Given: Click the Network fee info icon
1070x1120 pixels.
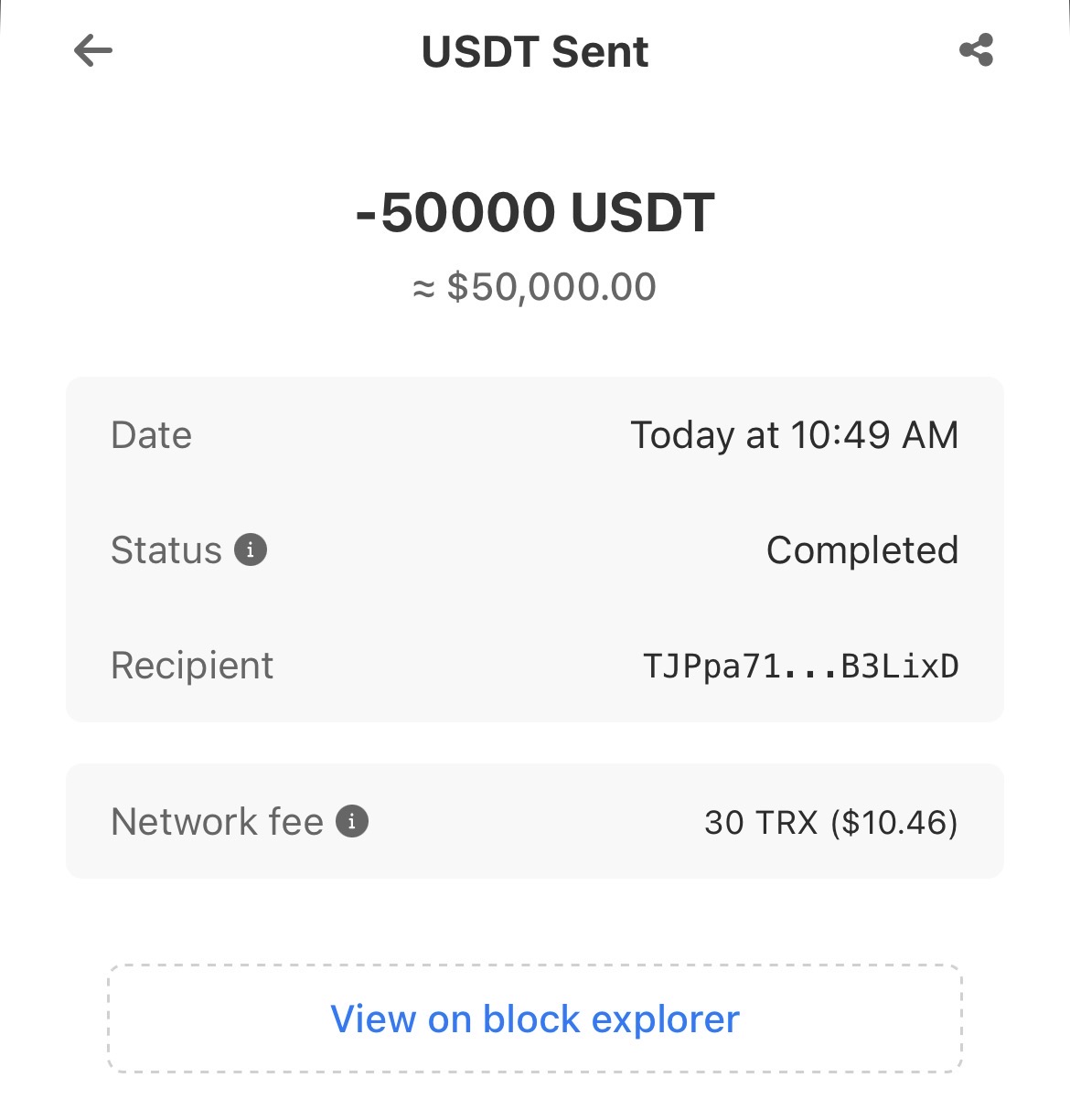Looking at the screenshot, I should coord(353,822).
